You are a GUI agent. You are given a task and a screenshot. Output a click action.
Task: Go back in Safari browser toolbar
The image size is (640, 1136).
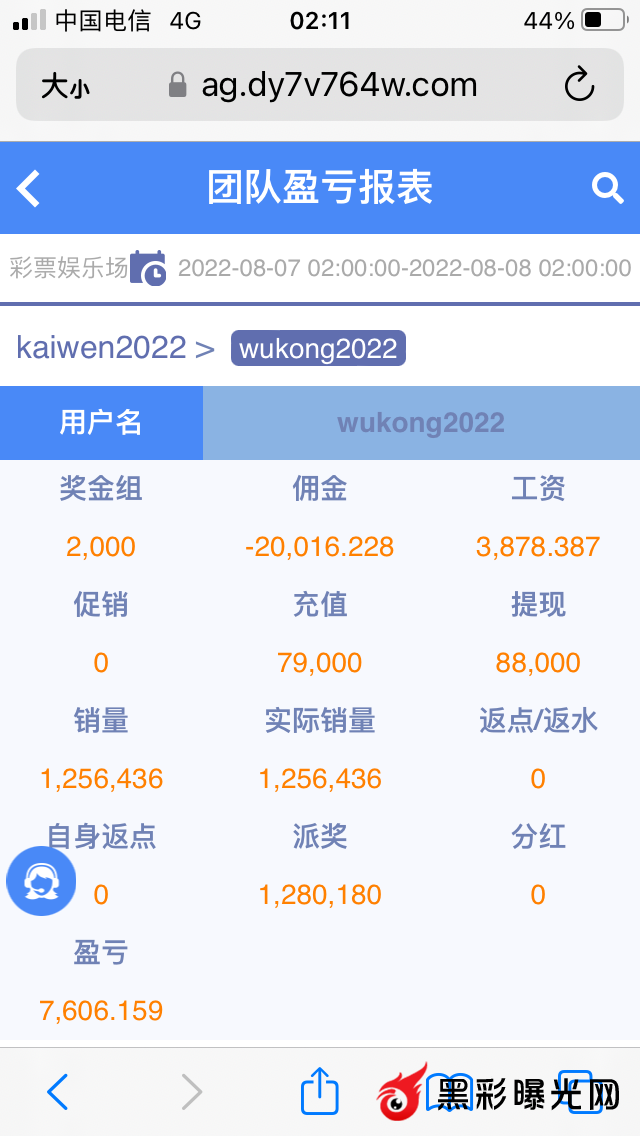point(58,1092)
